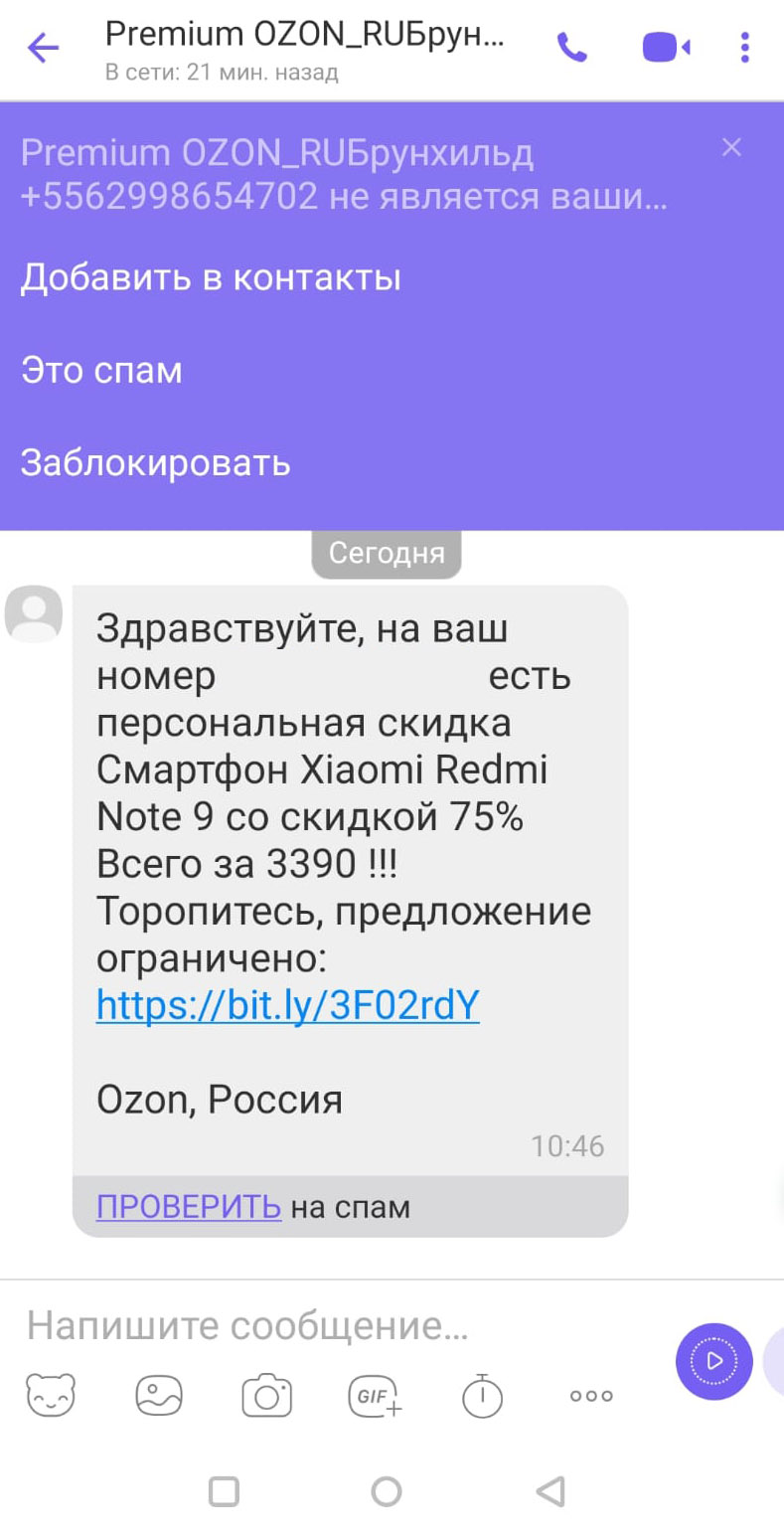Go to the system home screen

point(386,1490)
